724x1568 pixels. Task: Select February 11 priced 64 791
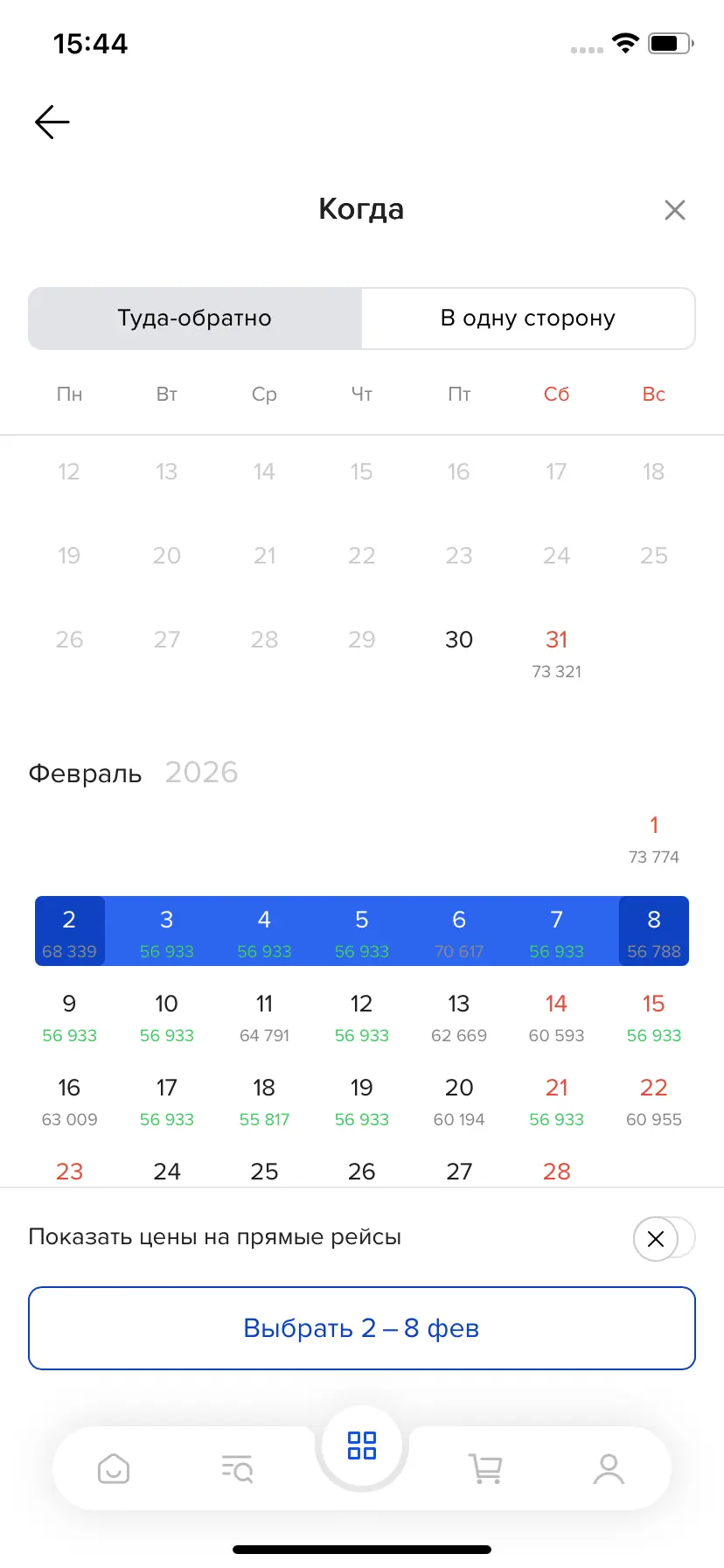click(x=264, y=1017)
